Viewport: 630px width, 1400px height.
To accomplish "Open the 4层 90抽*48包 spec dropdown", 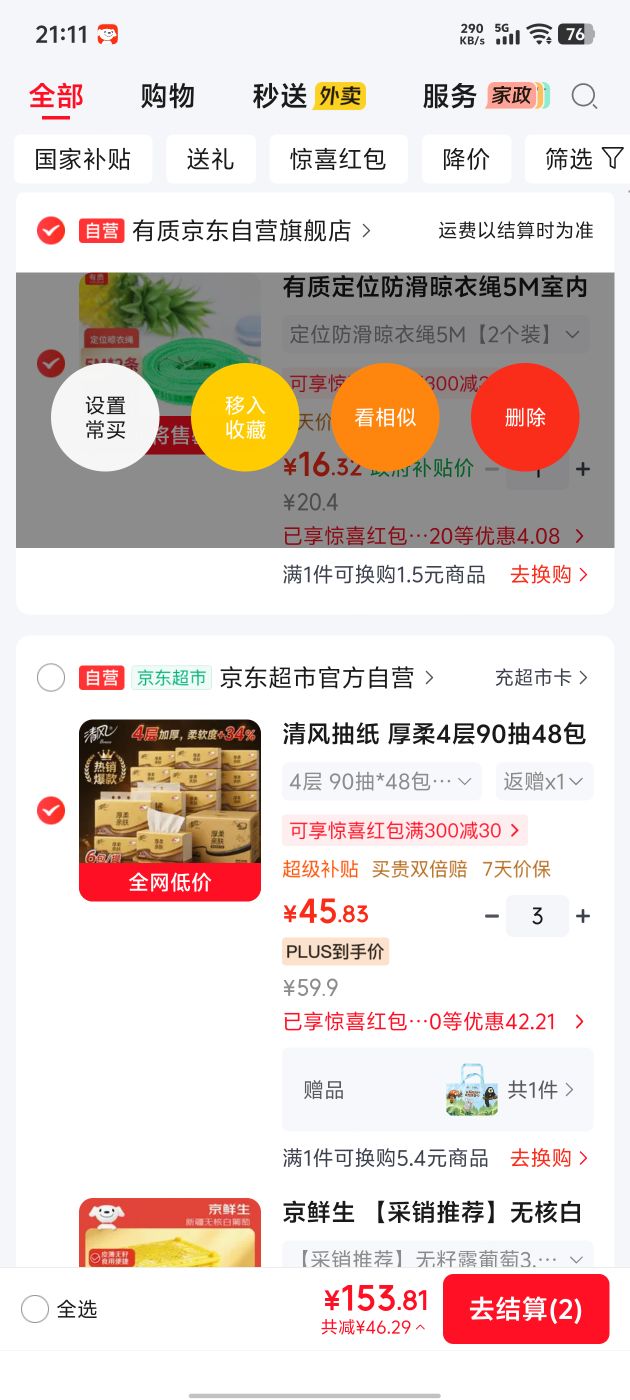I will click(x=382, y=781).
